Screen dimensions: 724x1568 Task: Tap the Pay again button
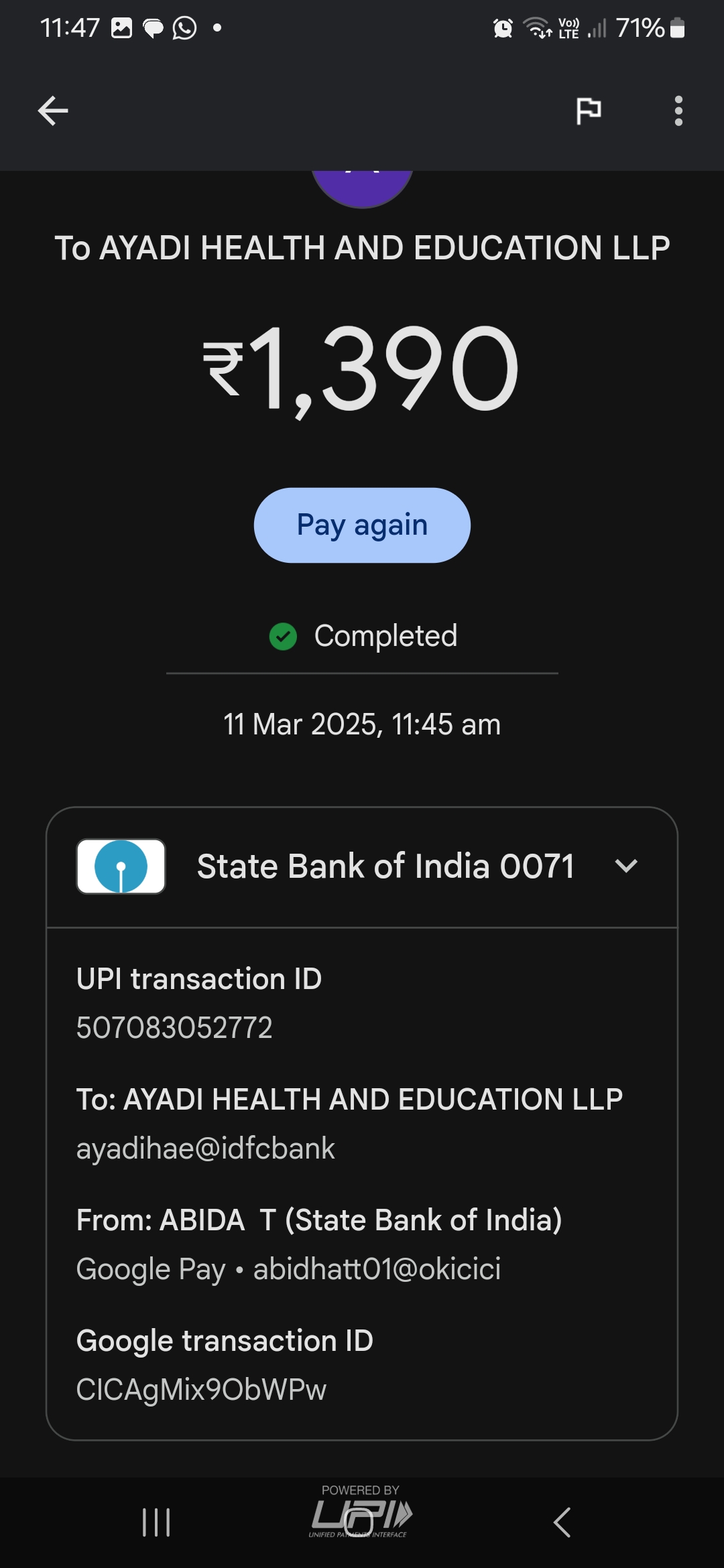point(362,525)
